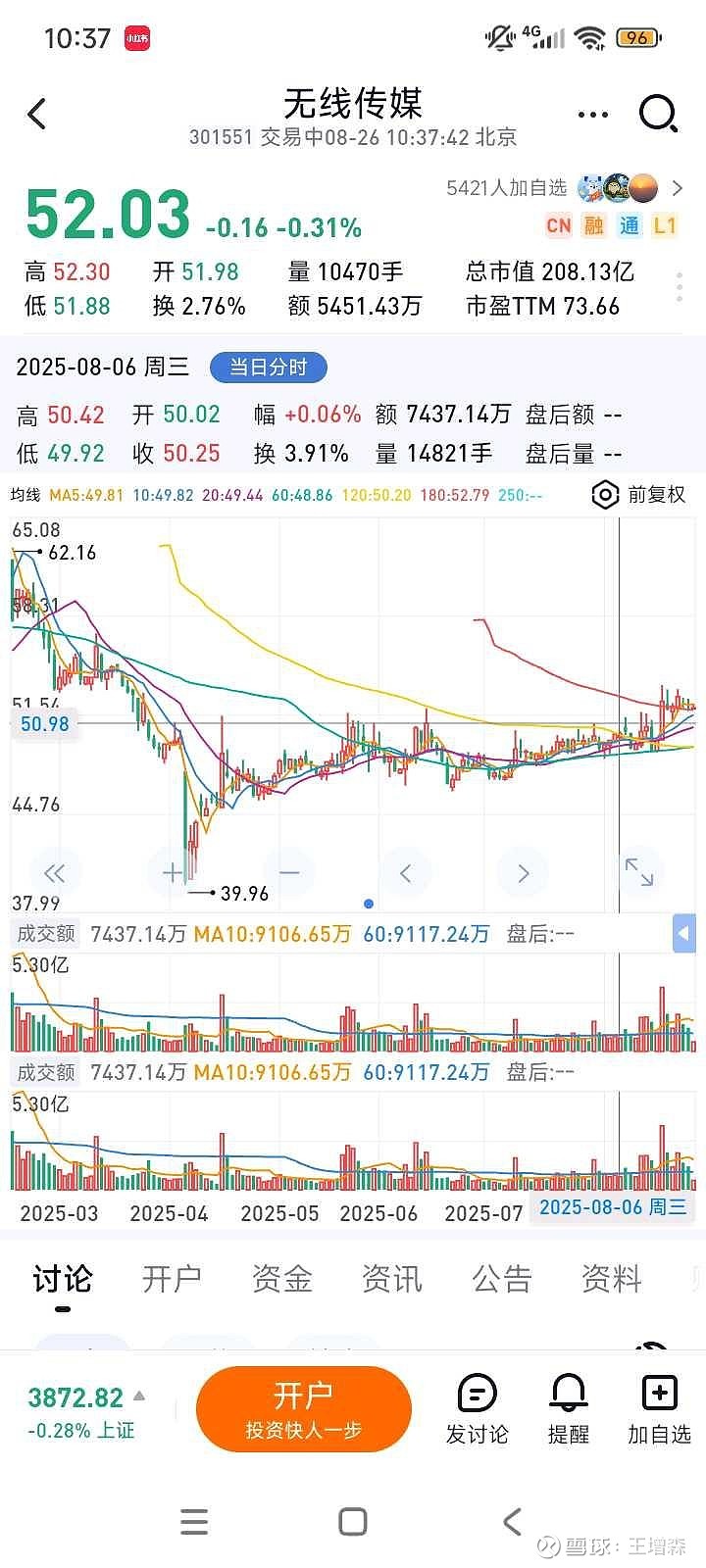Add the stock to watchlist via 加自选
Image resolution: width=706 pixels, height=1568 pixels.
pyautogui.click(x=659, y=1409)
